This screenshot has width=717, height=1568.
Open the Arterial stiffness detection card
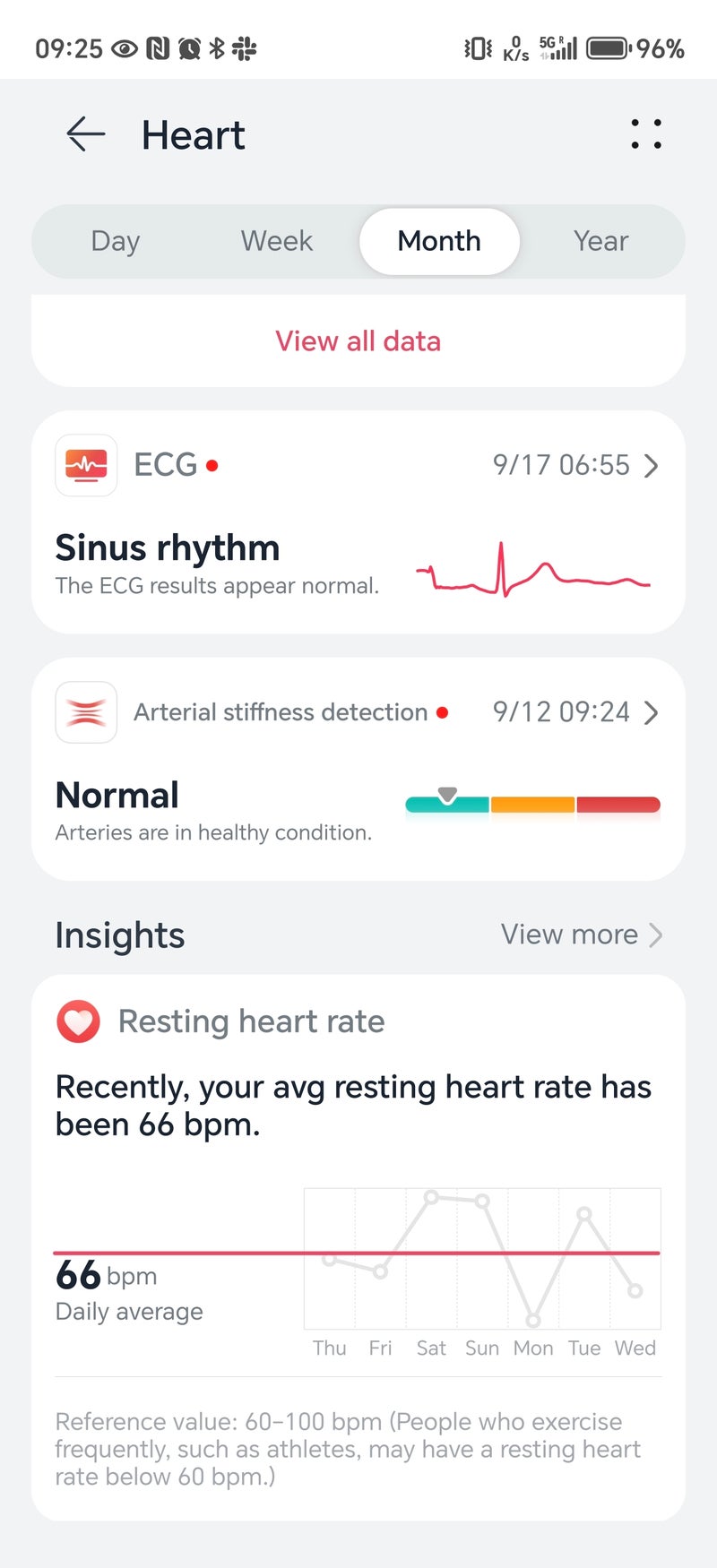pos(358,769)
